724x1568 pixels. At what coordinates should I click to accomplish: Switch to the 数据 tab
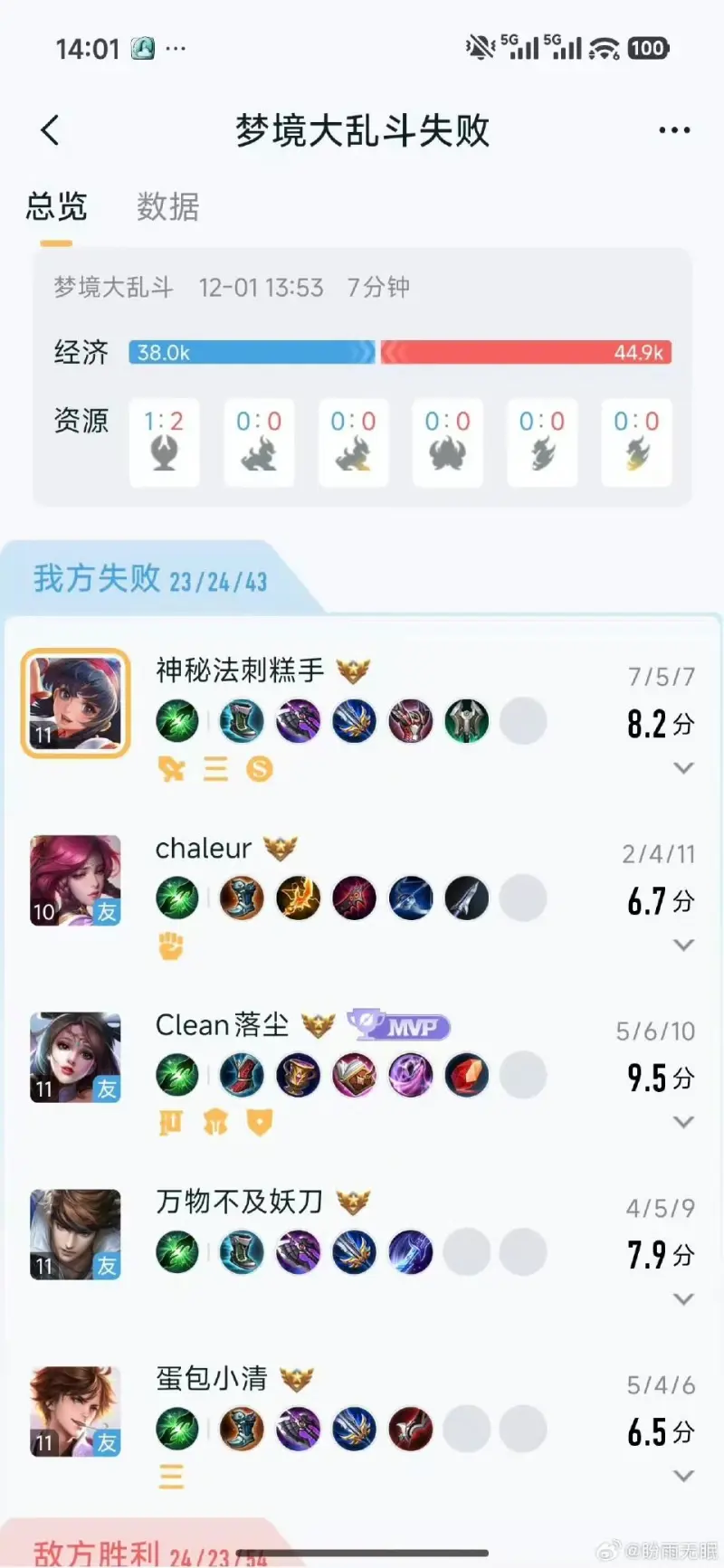click(x=167, y=207)
